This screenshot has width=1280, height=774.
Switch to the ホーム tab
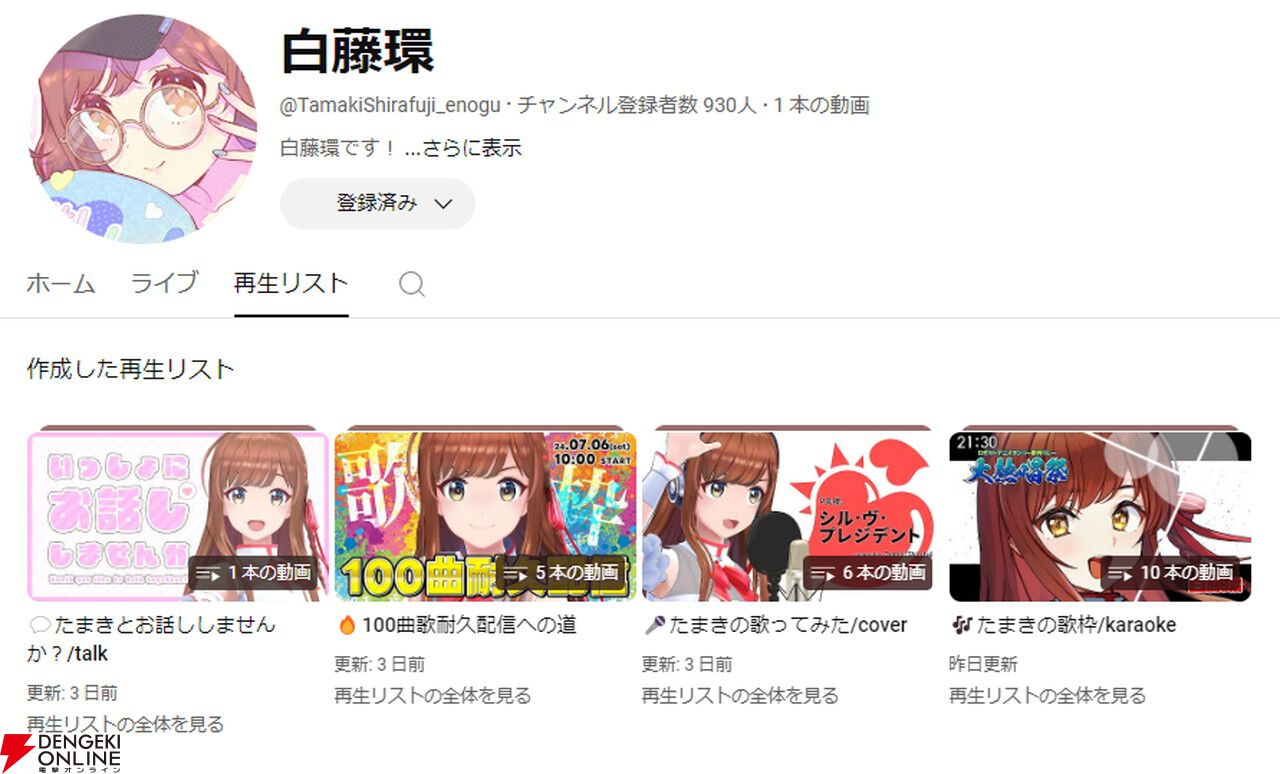[x=61, y=283]
